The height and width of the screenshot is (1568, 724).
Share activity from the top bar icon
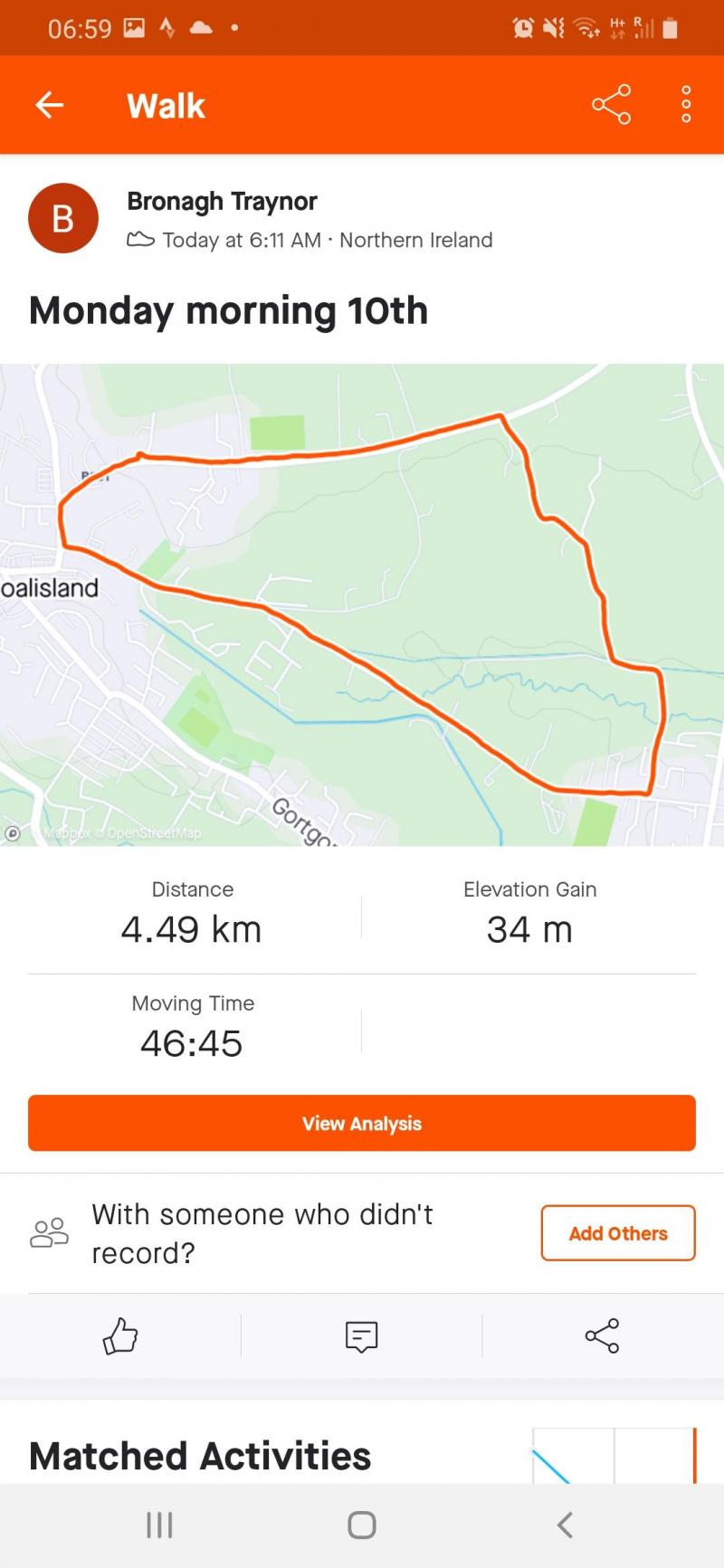tap(611, 105)
